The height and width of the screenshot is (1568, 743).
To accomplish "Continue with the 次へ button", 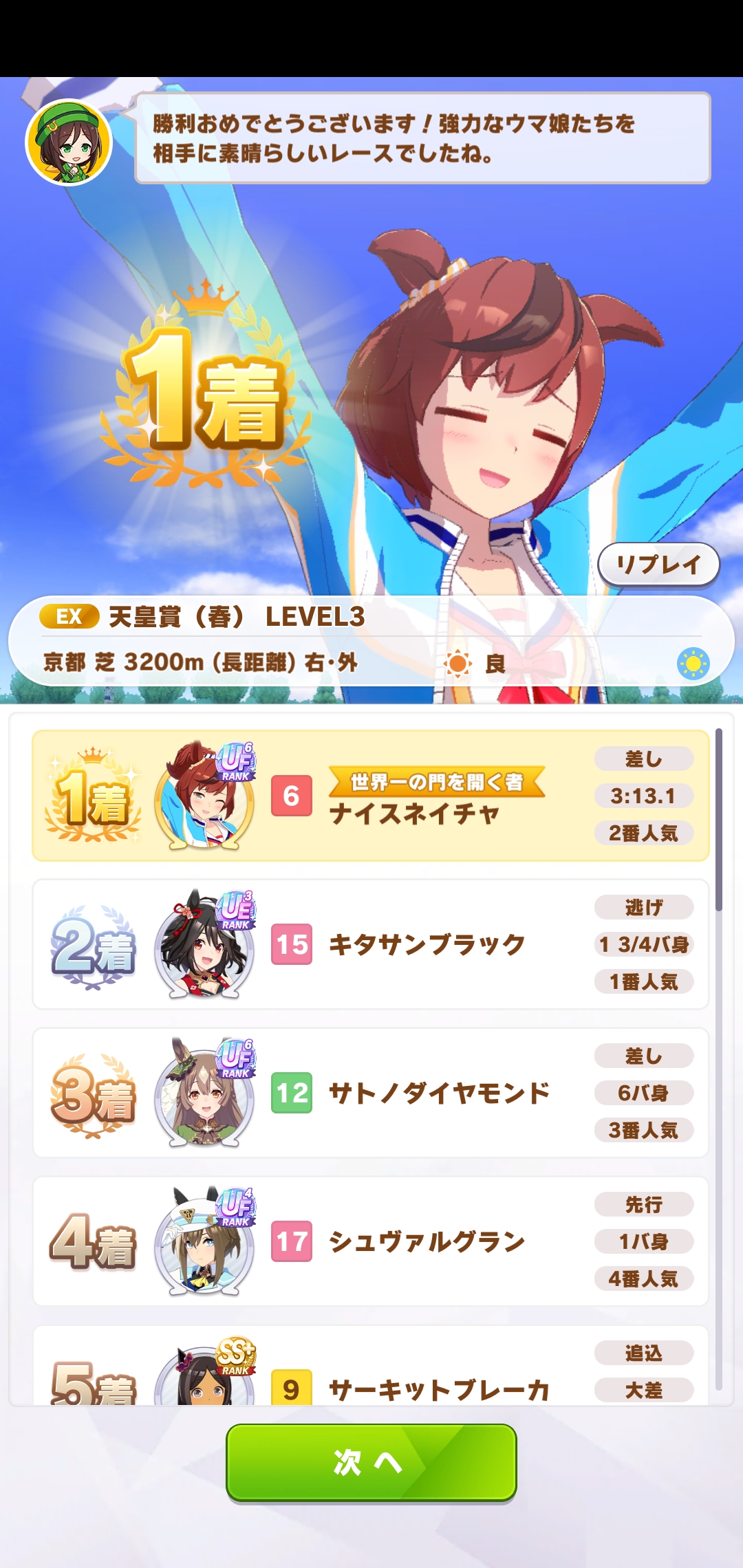I will [x=371, y=1462].
